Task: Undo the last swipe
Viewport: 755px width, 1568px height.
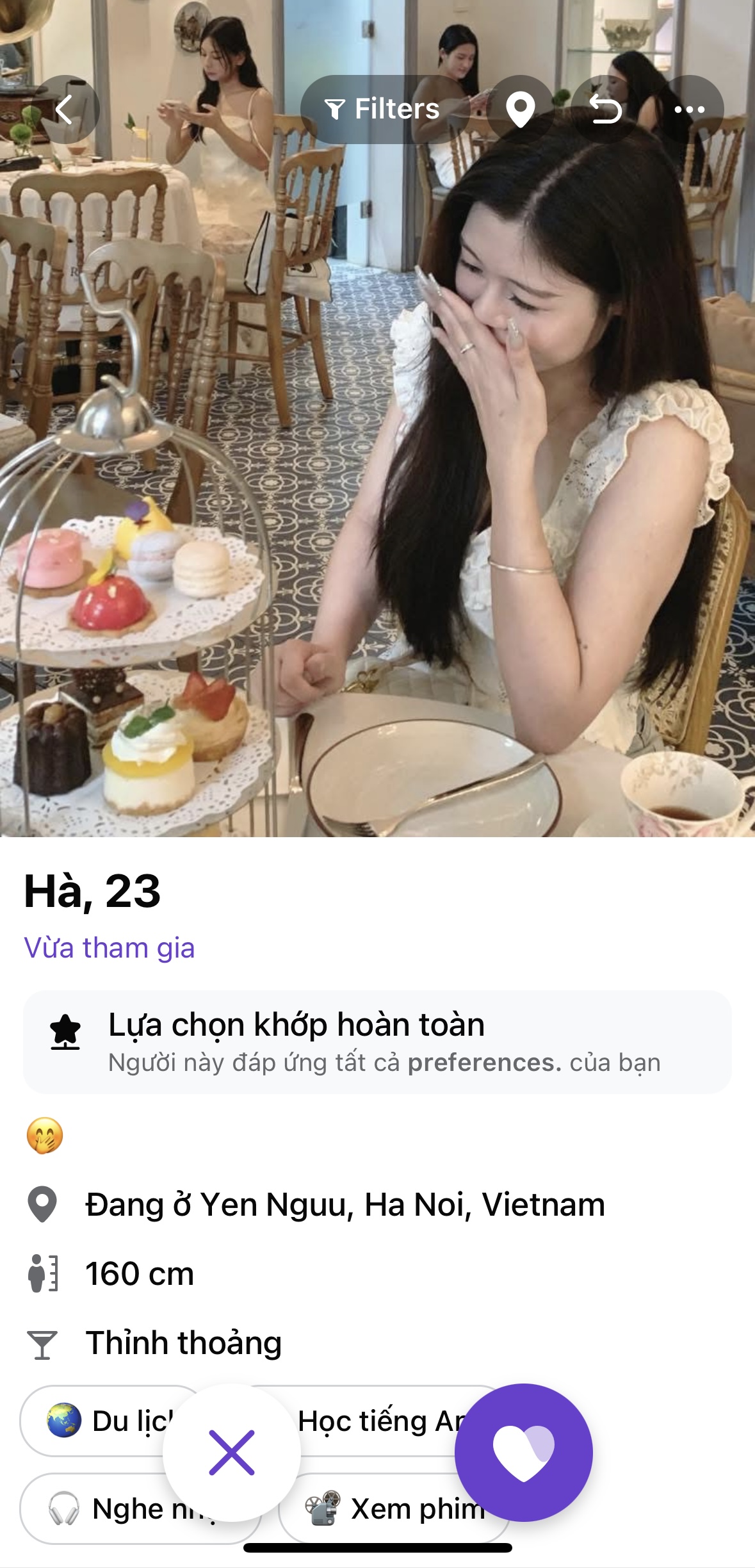Action: pyautogui.click(x=605, y=110)
